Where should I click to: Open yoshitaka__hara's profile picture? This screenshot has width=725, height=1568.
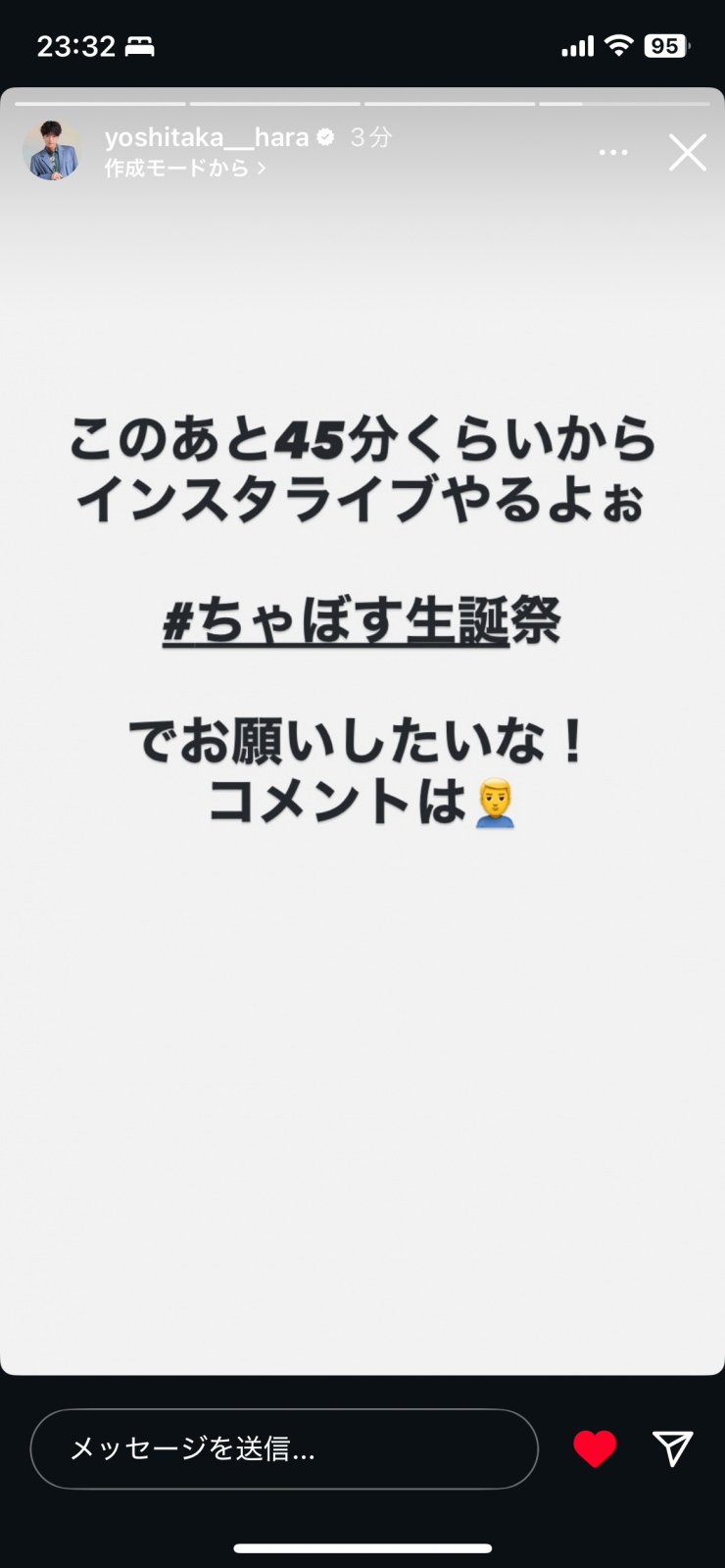(52, 151)
